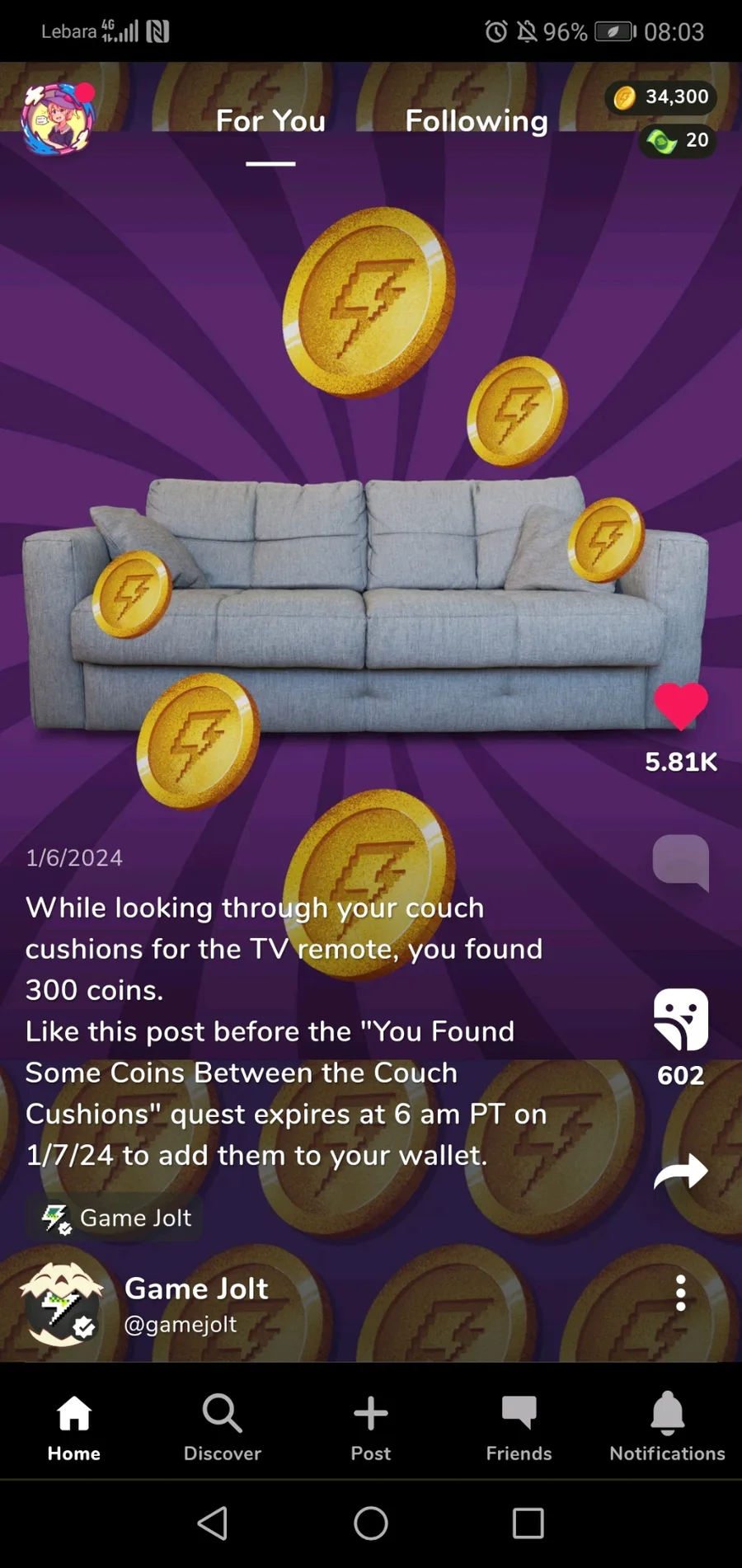Image resolution: width=742 pixels, height=1568 pixels.
Task: Create a new post
Action: [371, 1427]
